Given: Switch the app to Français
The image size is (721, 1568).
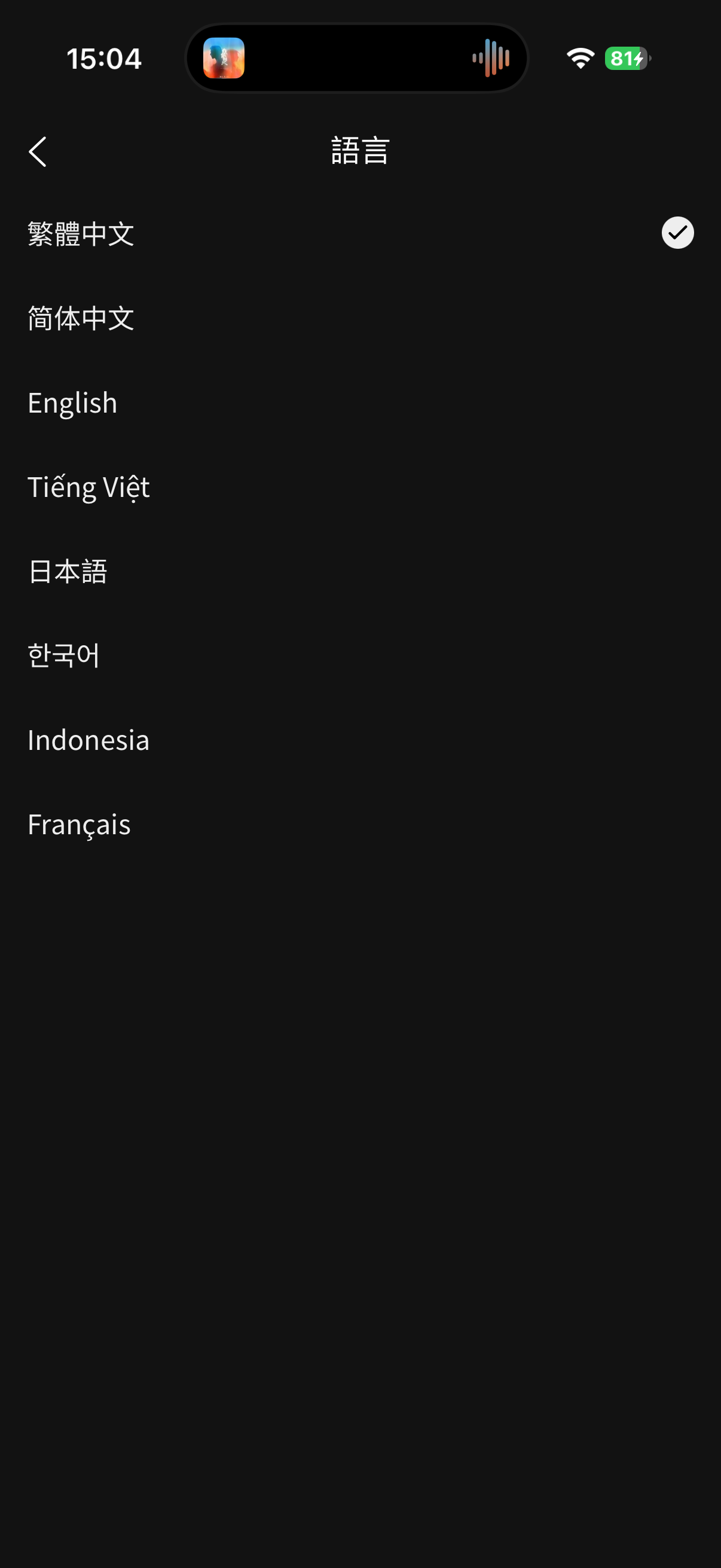Looking at the screenshot, I should click(x=79, y=825).
